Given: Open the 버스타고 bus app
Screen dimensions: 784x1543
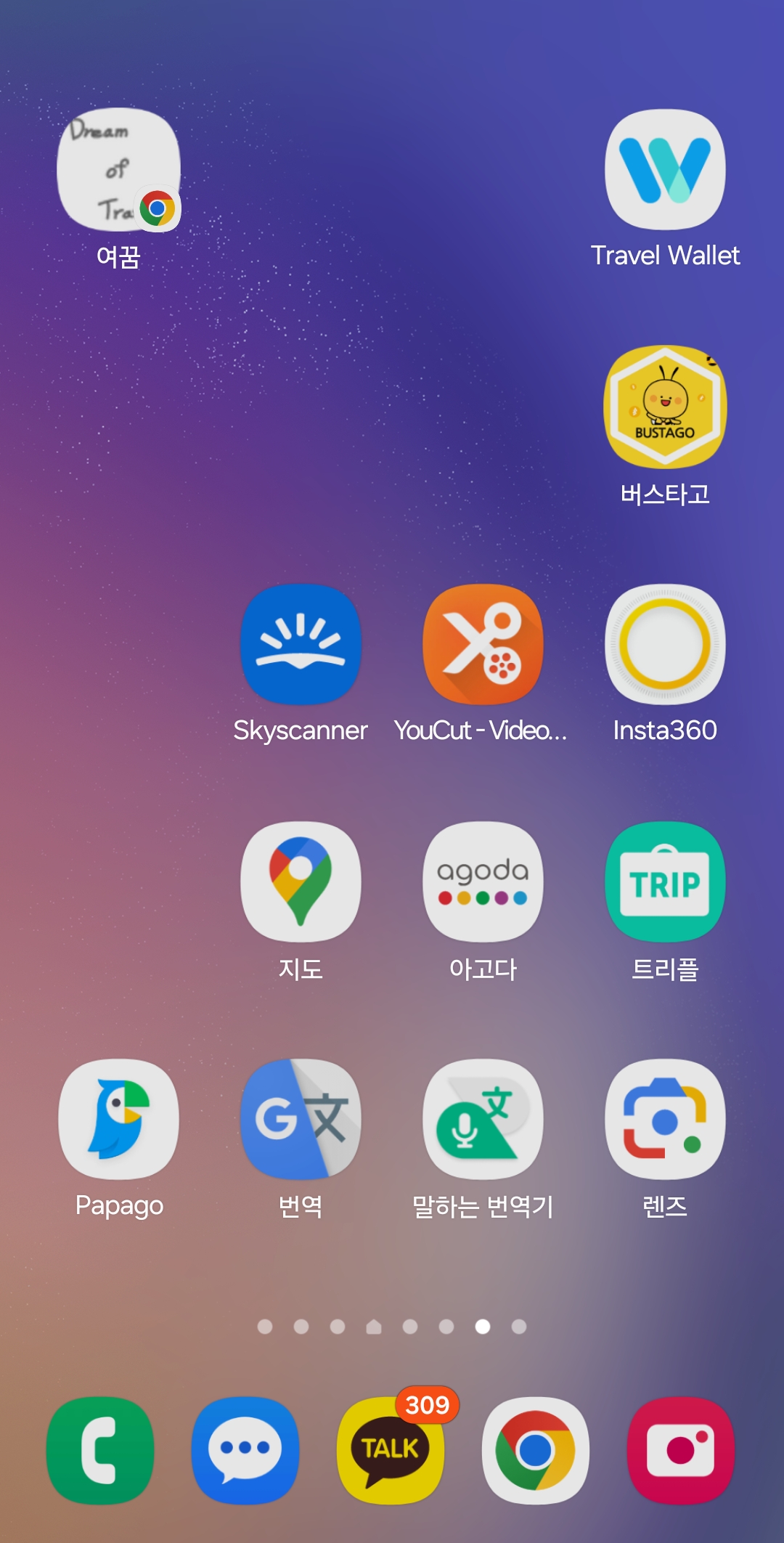Looking at the screenshot, I should (664, 407).
